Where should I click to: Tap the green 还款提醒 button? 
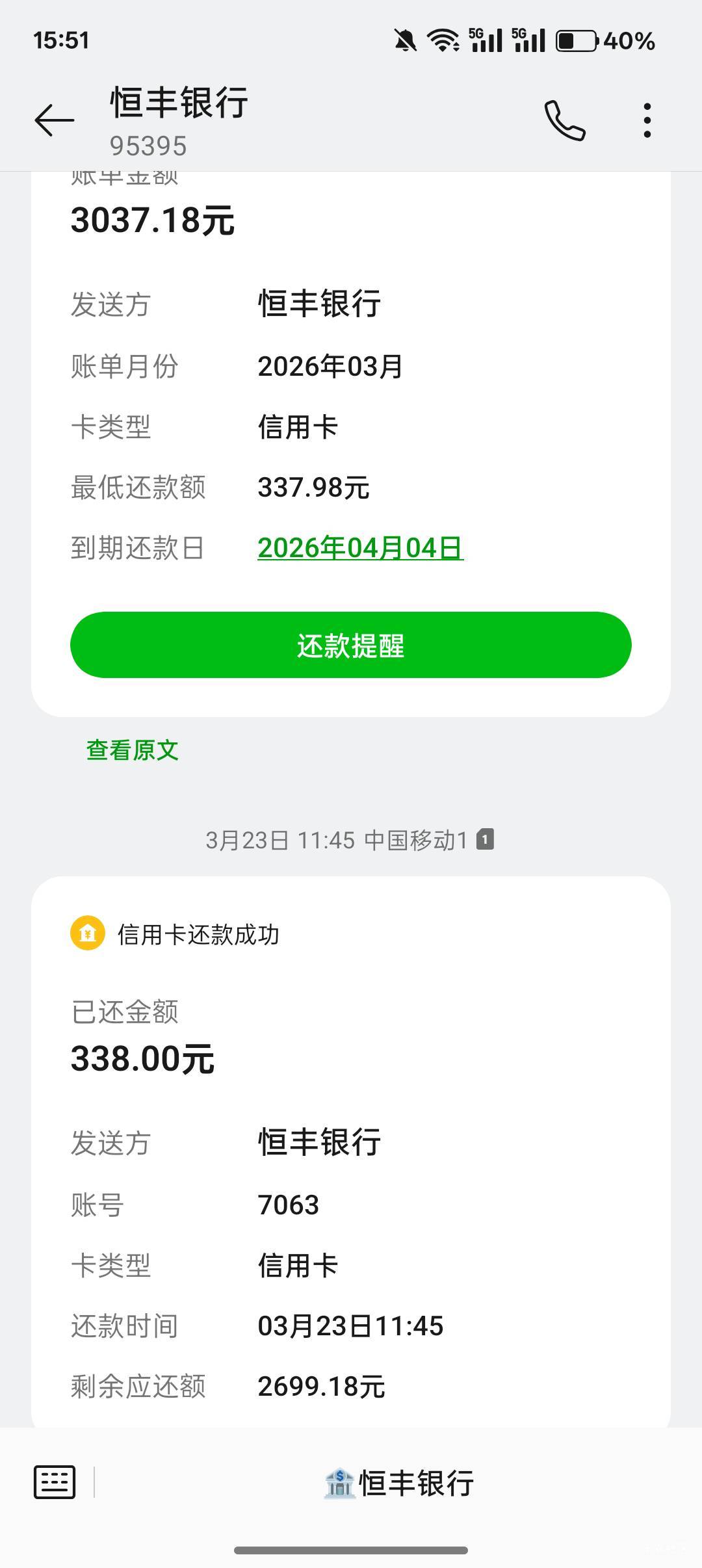tap(351, 645)
